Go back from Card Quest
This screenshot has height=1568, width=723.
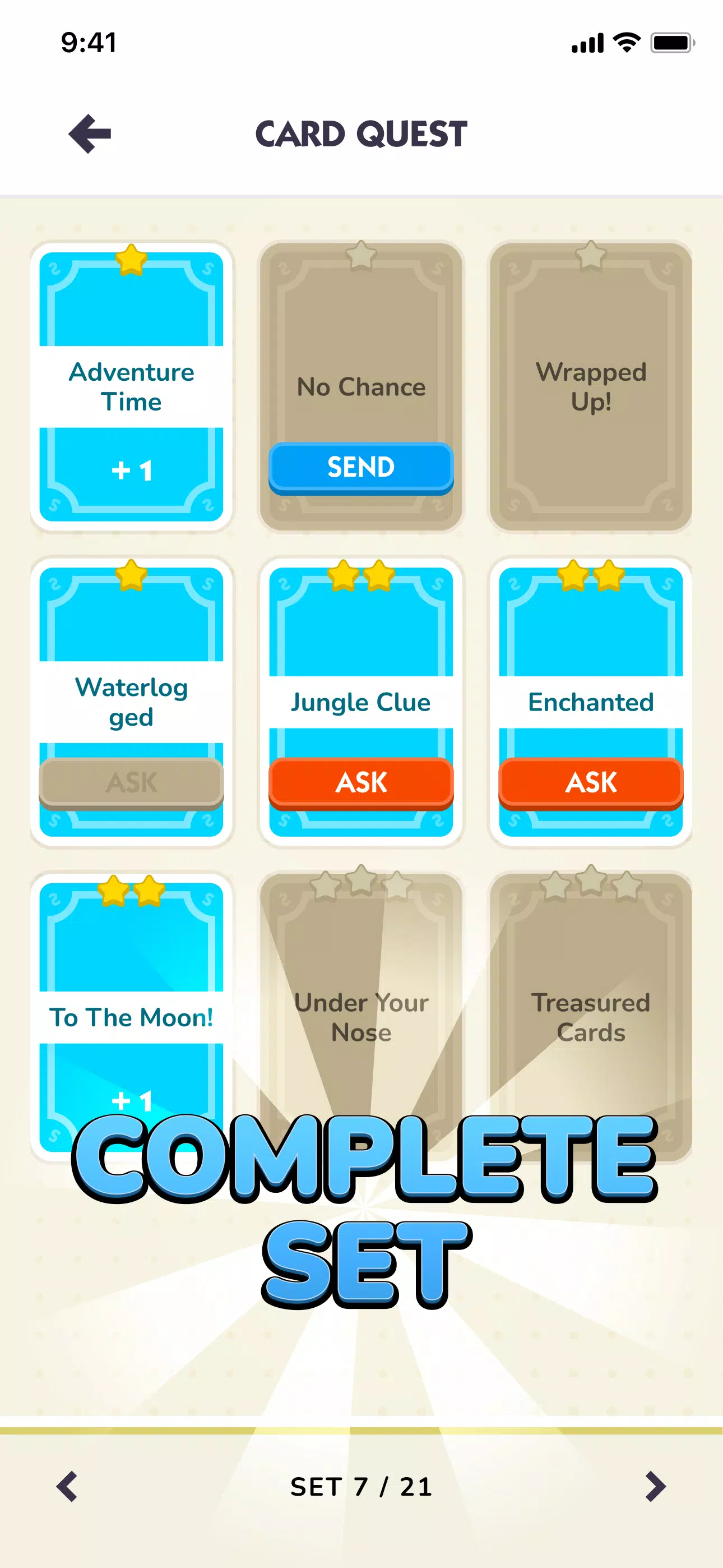90,133
